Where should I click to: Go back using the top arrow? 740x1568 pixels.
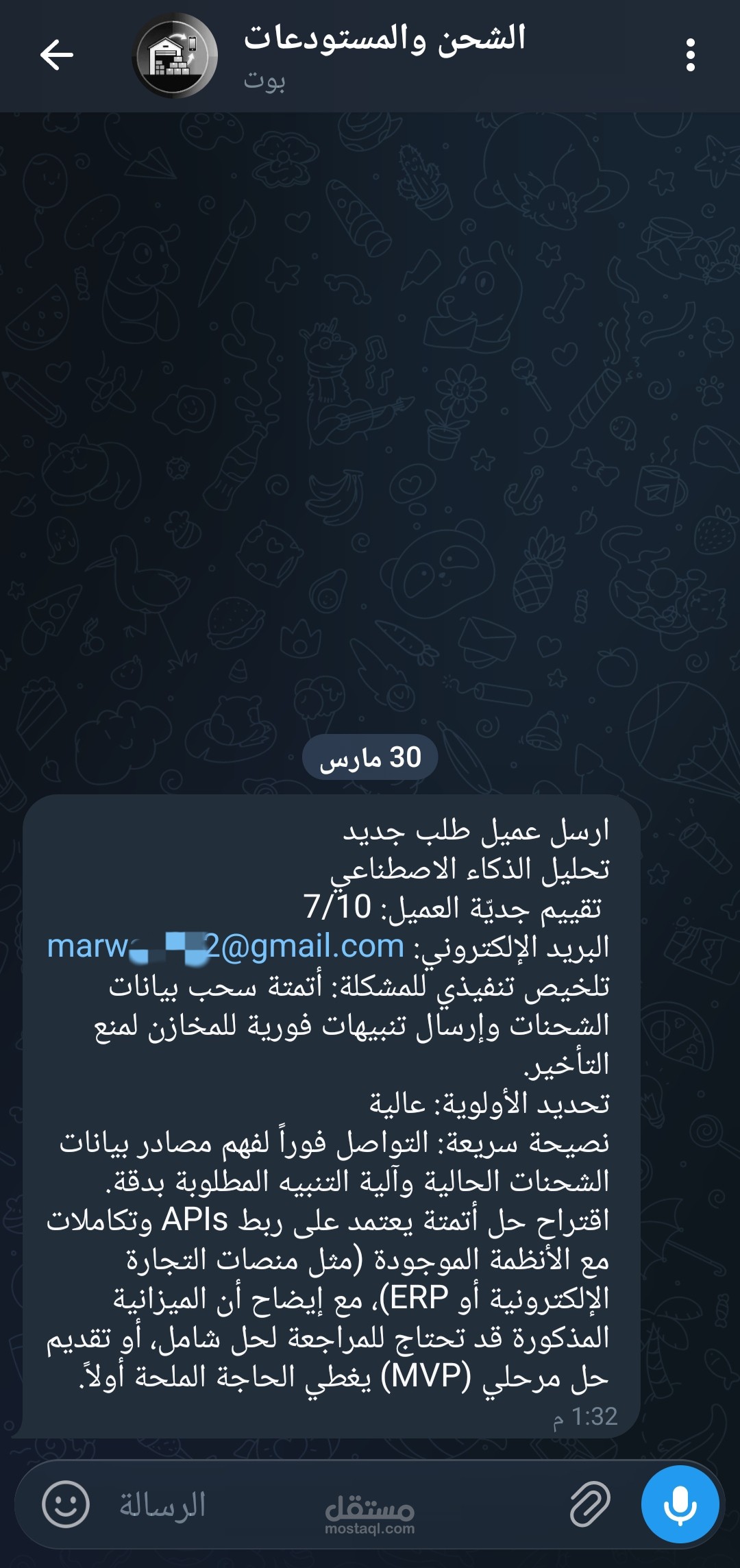(56, 55)
